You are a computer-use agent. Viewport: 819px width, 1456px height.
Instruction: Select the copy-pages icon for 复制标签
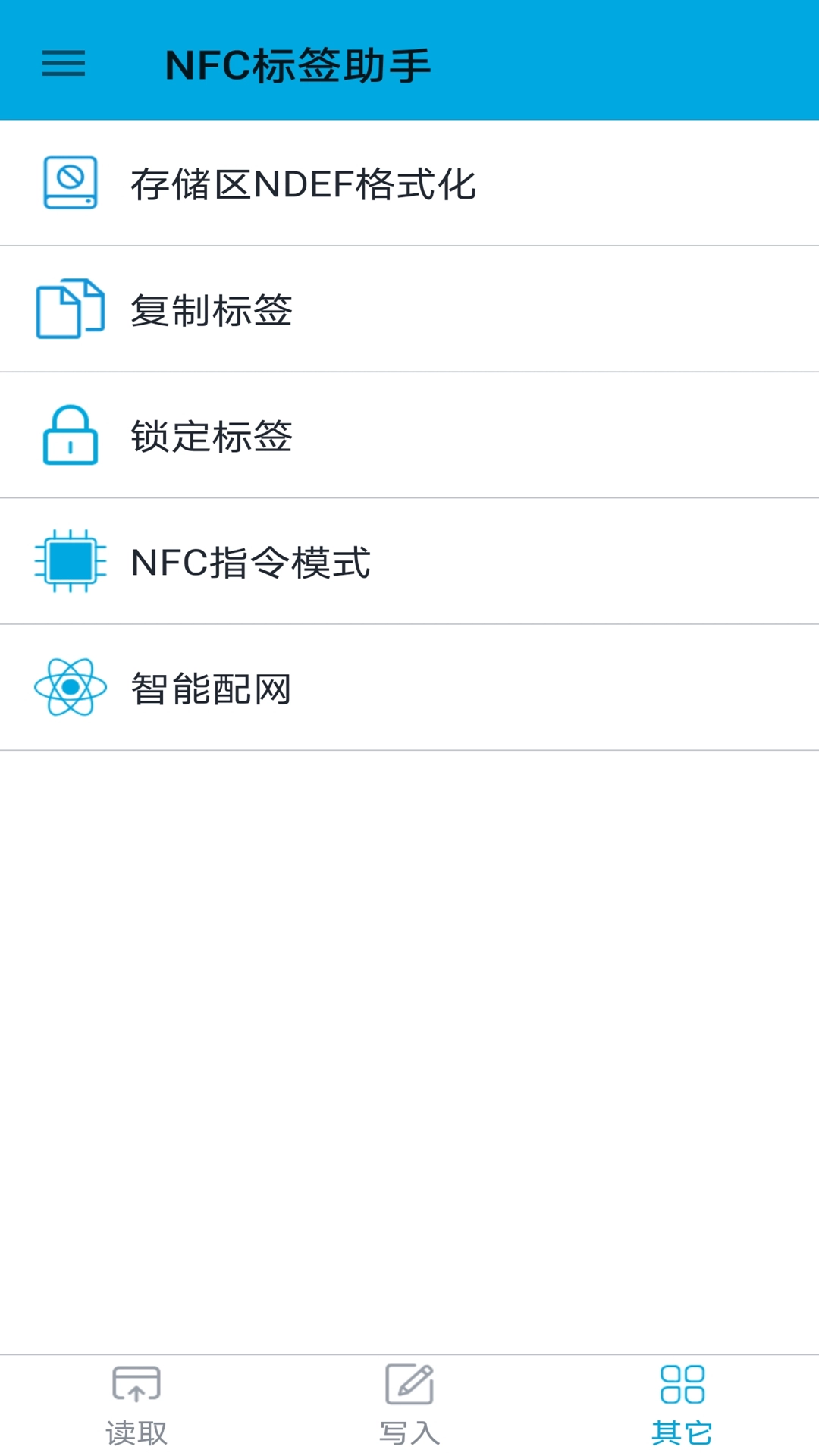[x=71, y=309]
